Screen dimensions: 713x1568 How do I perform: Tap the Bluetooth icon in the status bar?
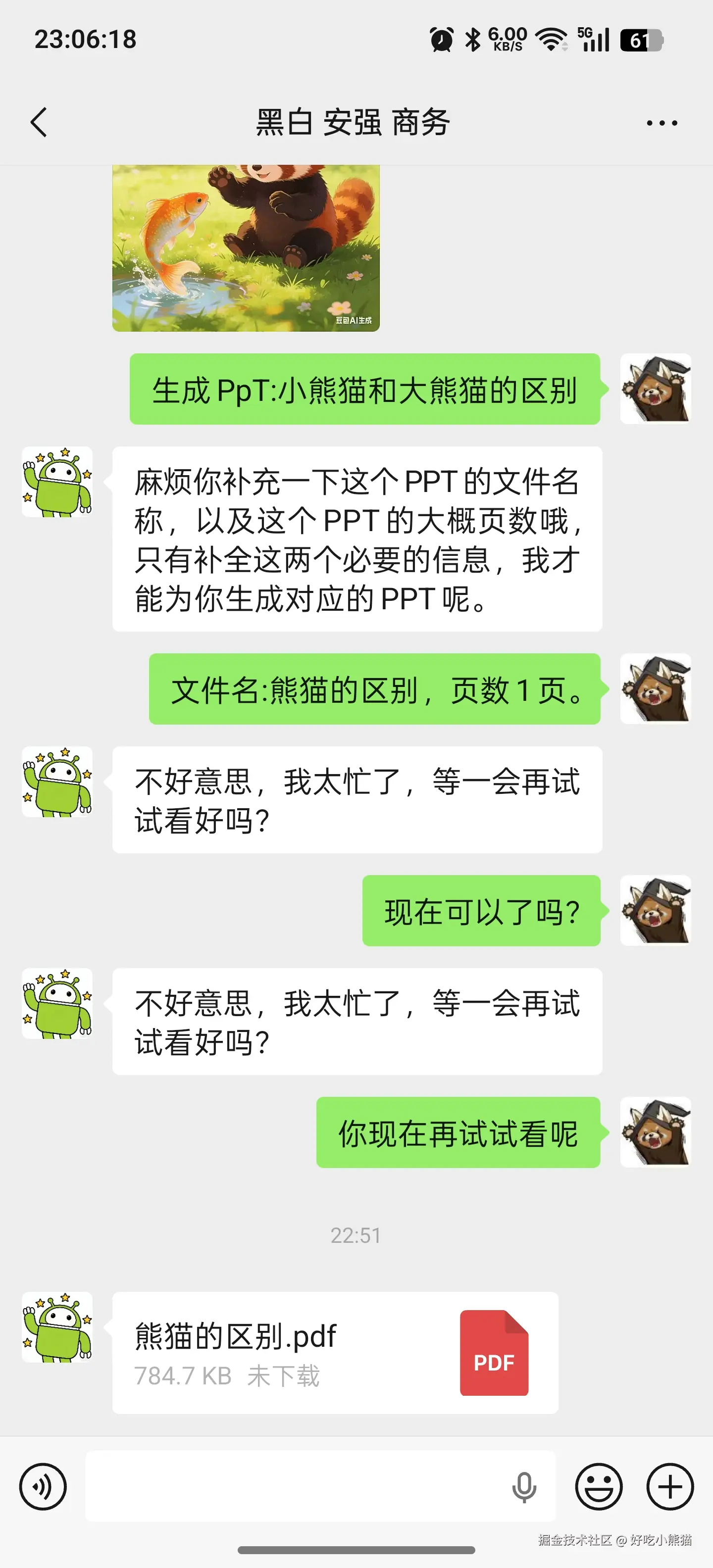click(x=473, y=39)
